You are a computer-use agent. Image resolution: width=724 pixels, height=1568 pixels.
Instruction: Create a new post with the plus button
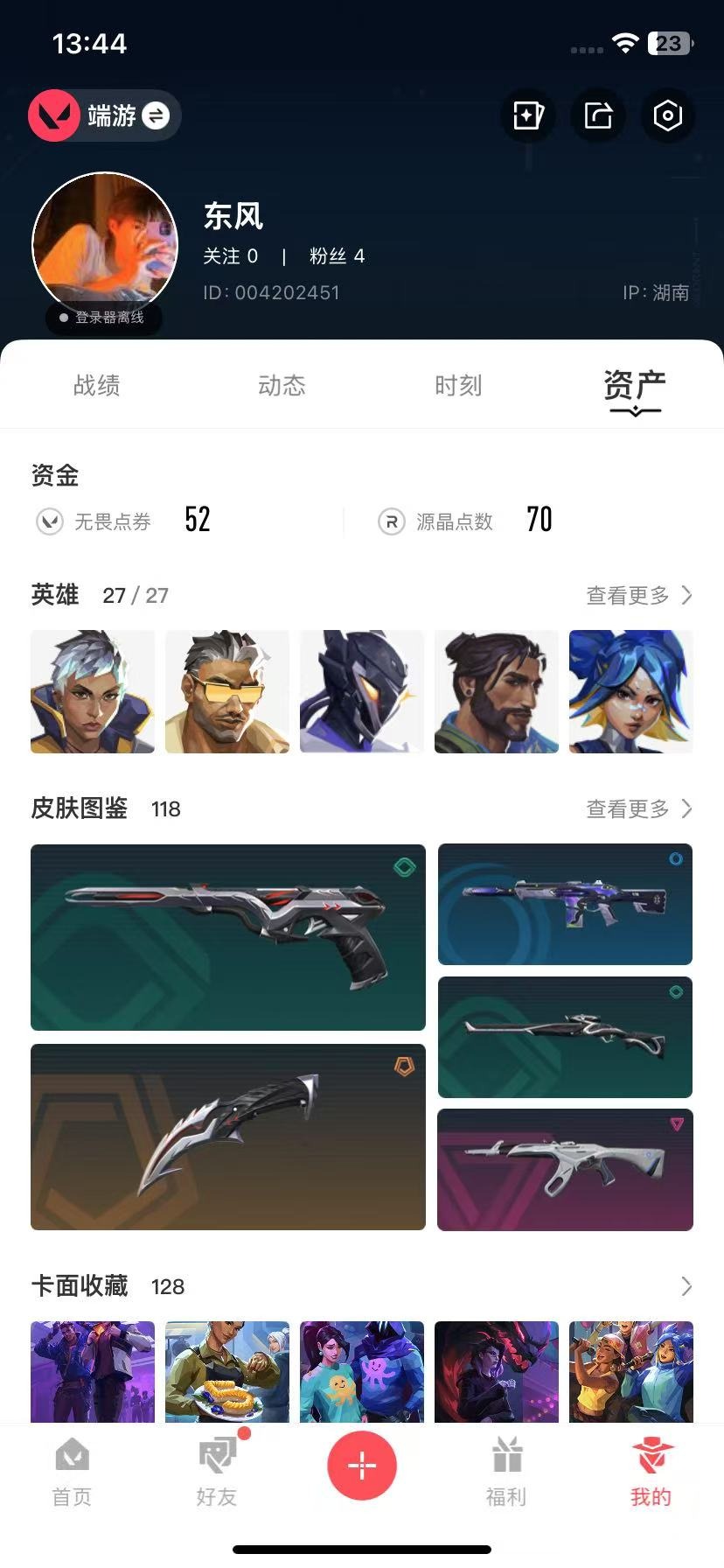pyautogui.click(x=362, y=1466)
